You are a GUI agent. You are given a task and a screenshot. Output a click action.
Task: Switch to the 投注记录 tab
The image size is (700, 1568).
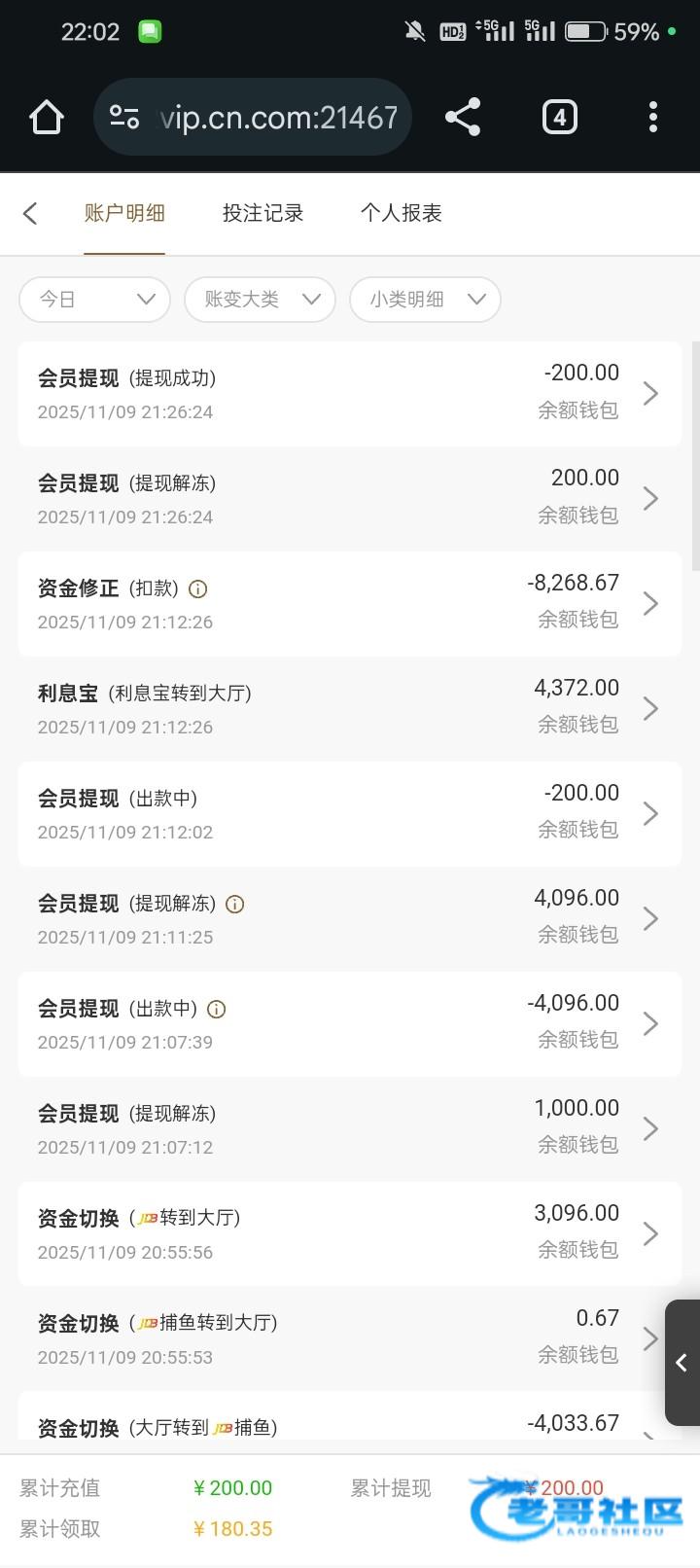262,213
